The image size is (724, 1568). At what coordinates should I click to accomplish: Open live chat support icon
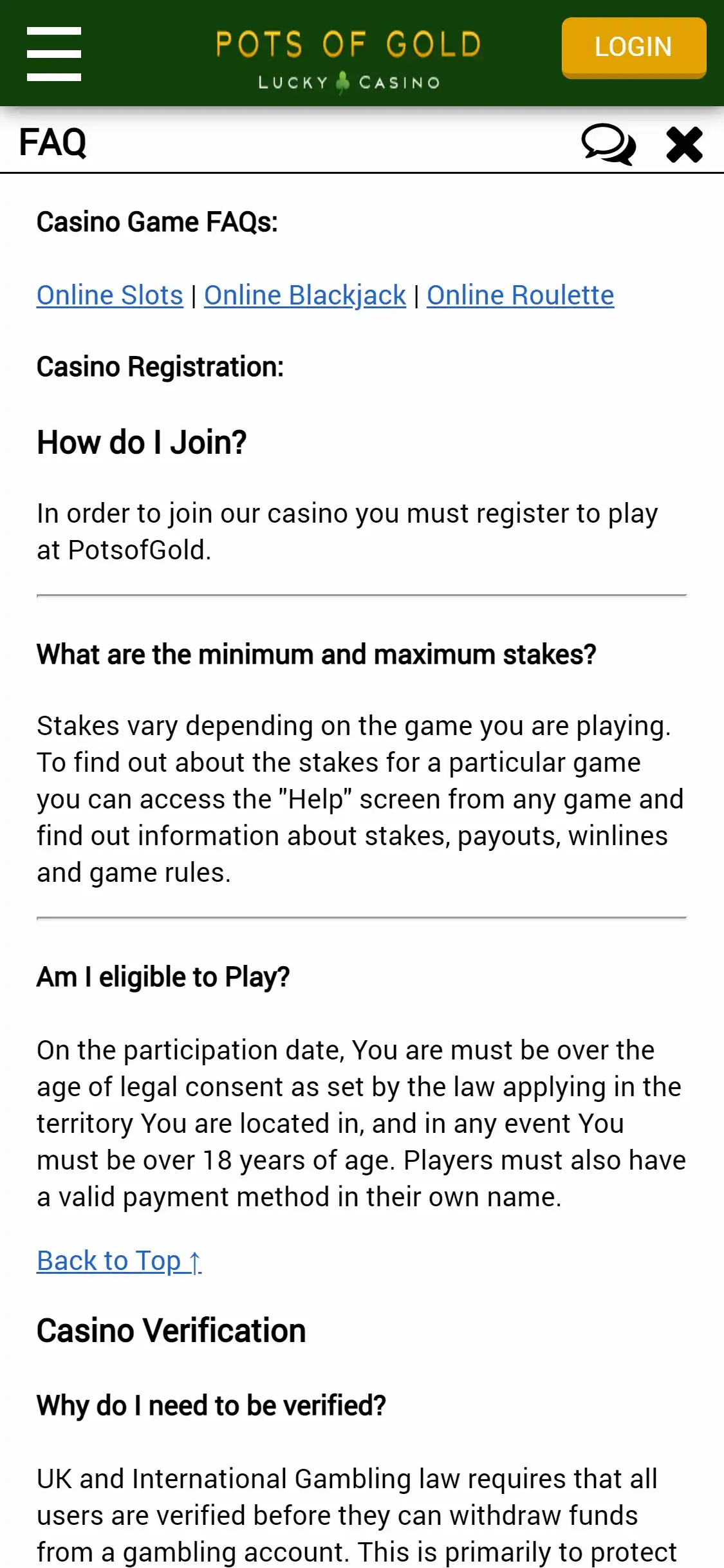[x=608, y=144]
